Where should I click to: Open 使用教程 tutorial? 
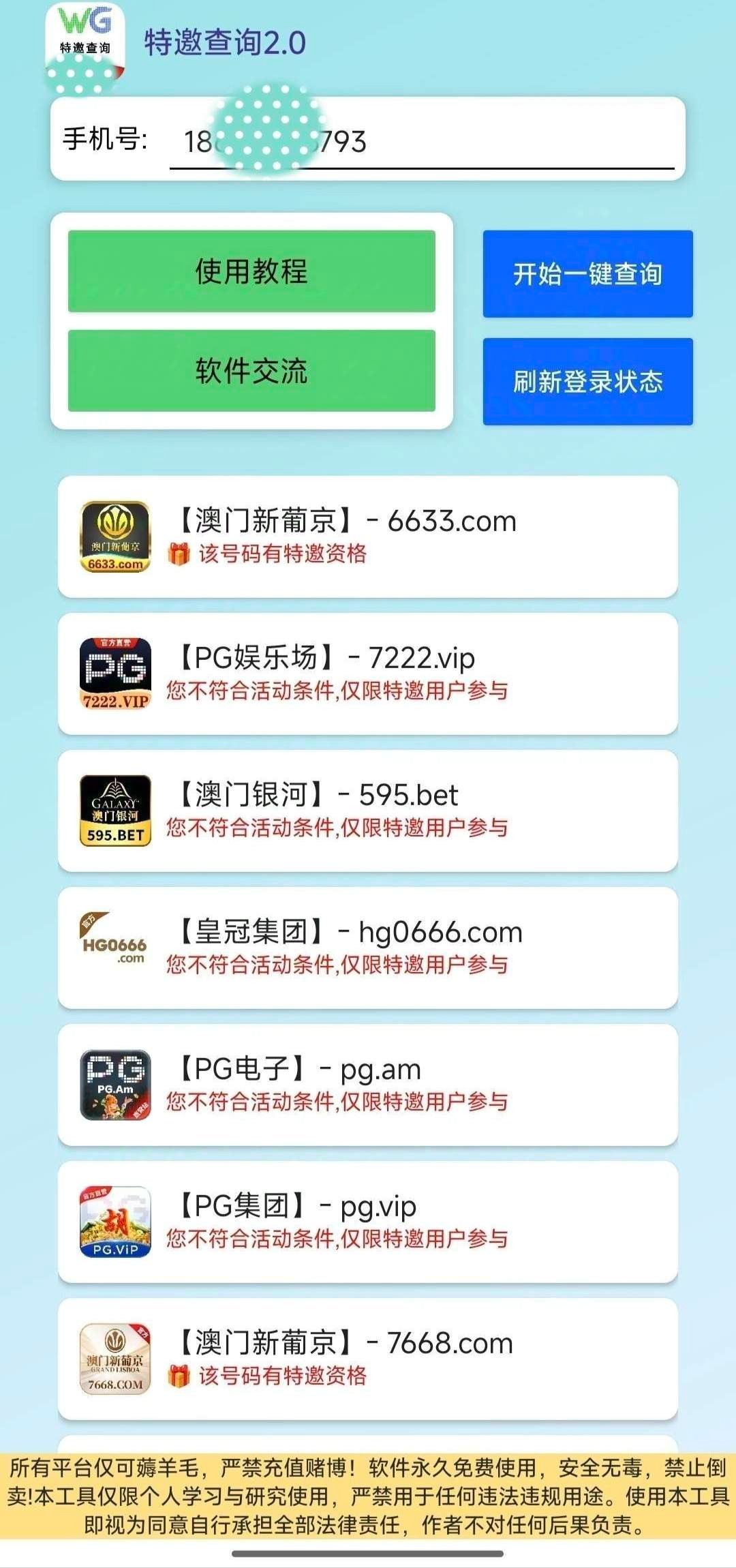click(251, 271)
